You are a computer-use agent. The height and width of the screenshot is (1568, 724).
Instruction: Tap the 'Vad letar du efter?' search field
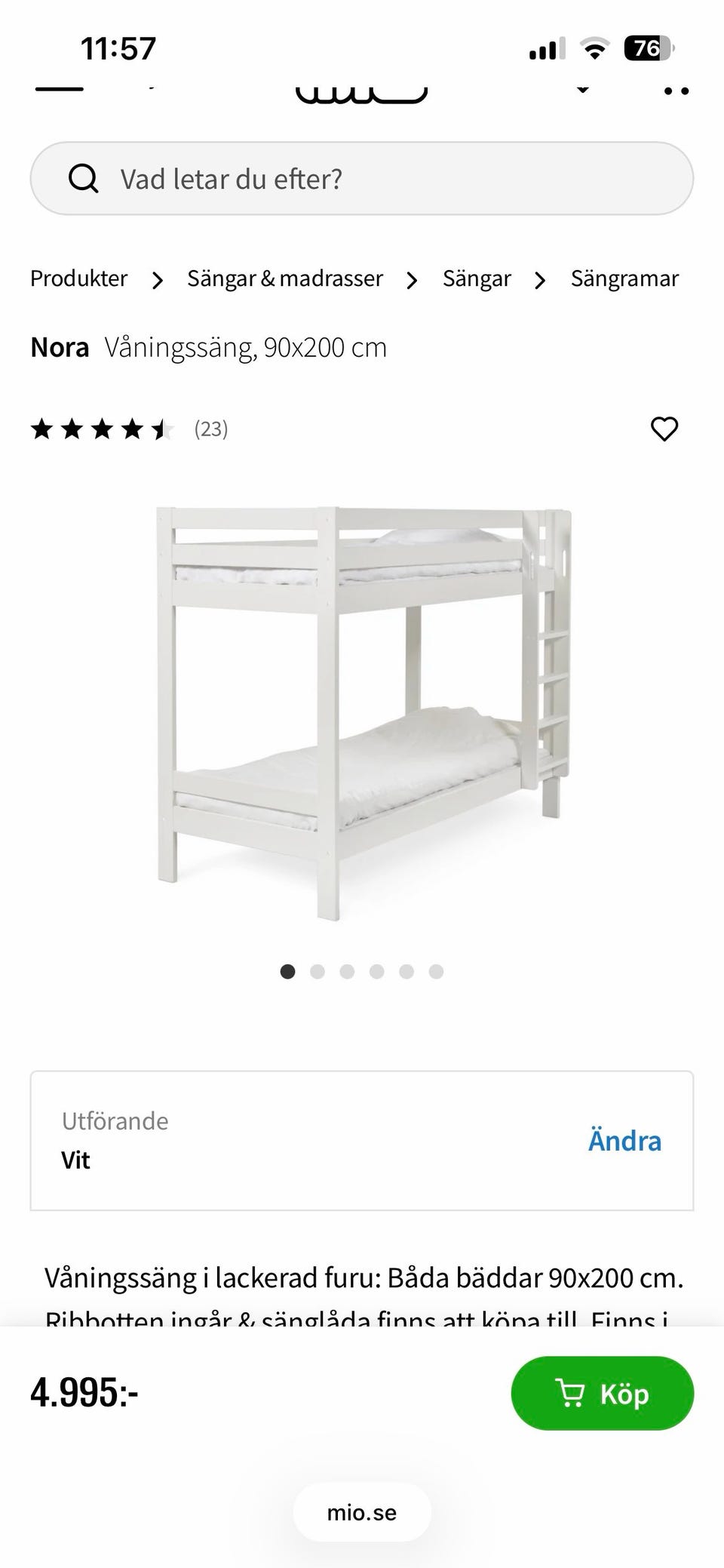click(x=362, y=179)
